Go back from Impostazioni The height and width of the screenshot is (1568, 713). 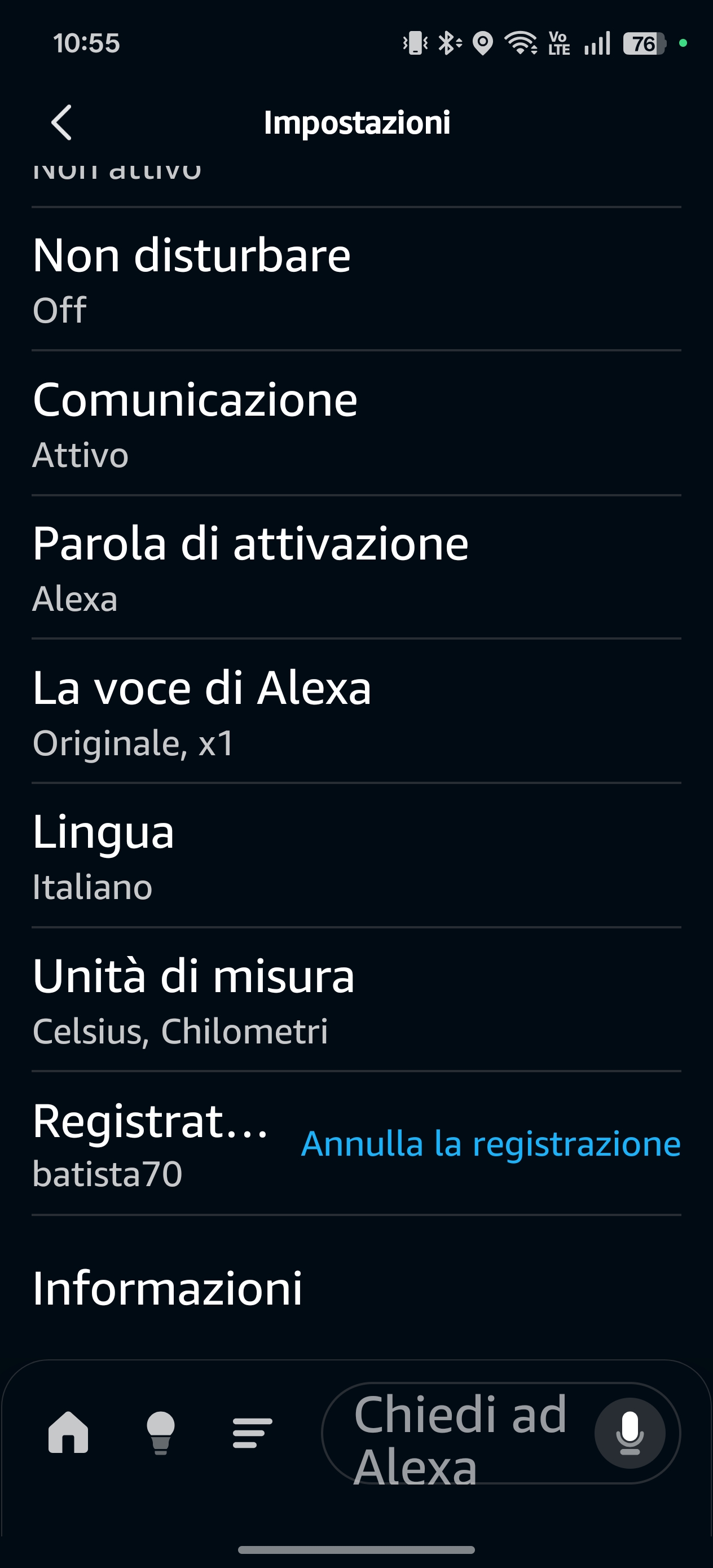tap(61, 122)
